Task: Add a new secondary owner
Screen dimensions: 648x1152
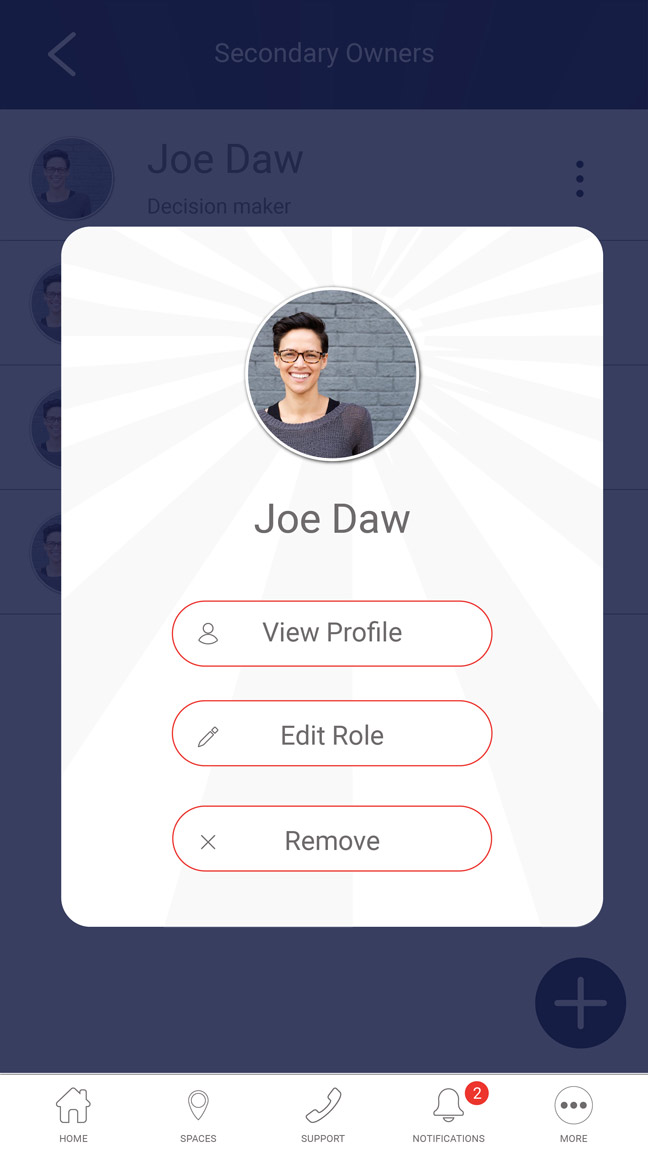Action: point(580,1002)
